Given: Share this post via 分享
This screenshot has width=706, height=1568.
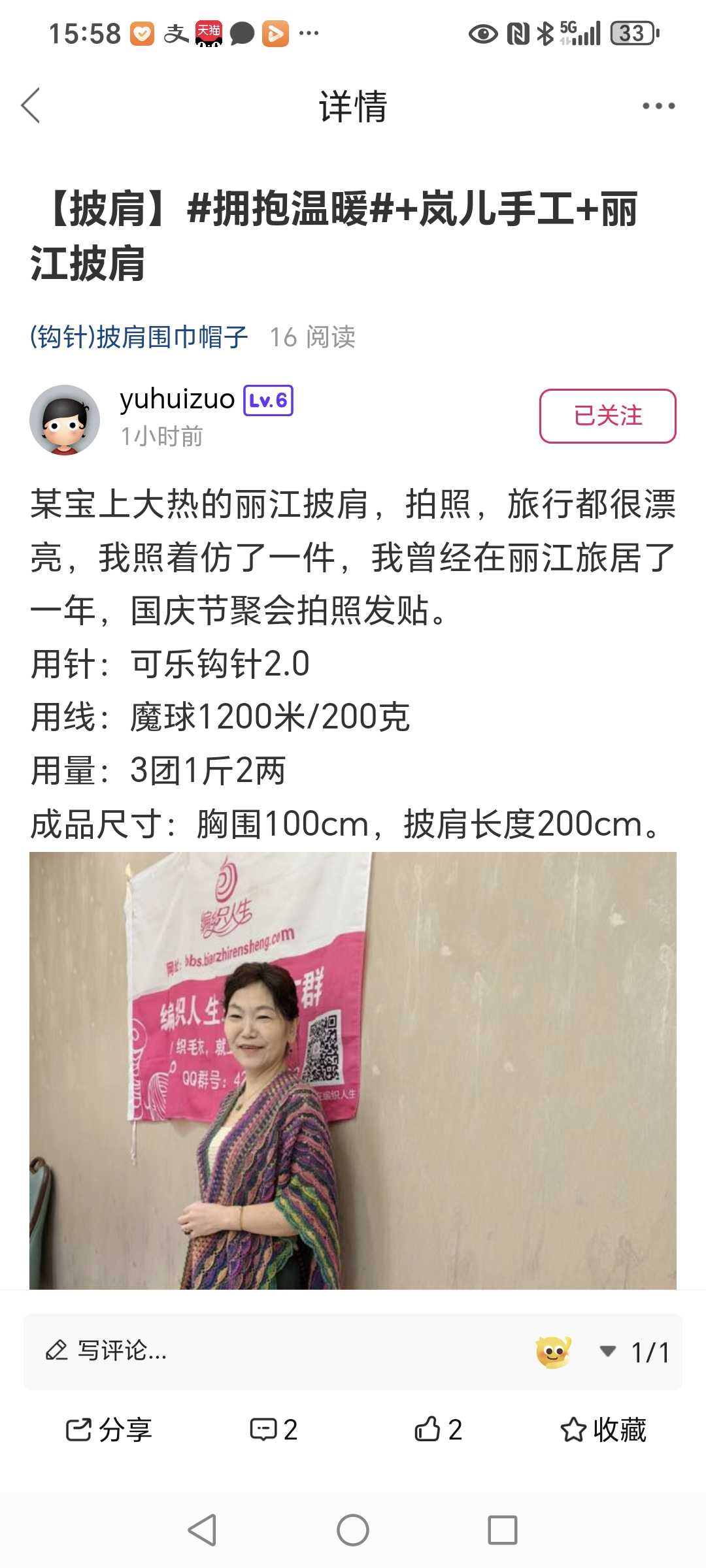Looking at the screenshot, I should point(109,1429).
